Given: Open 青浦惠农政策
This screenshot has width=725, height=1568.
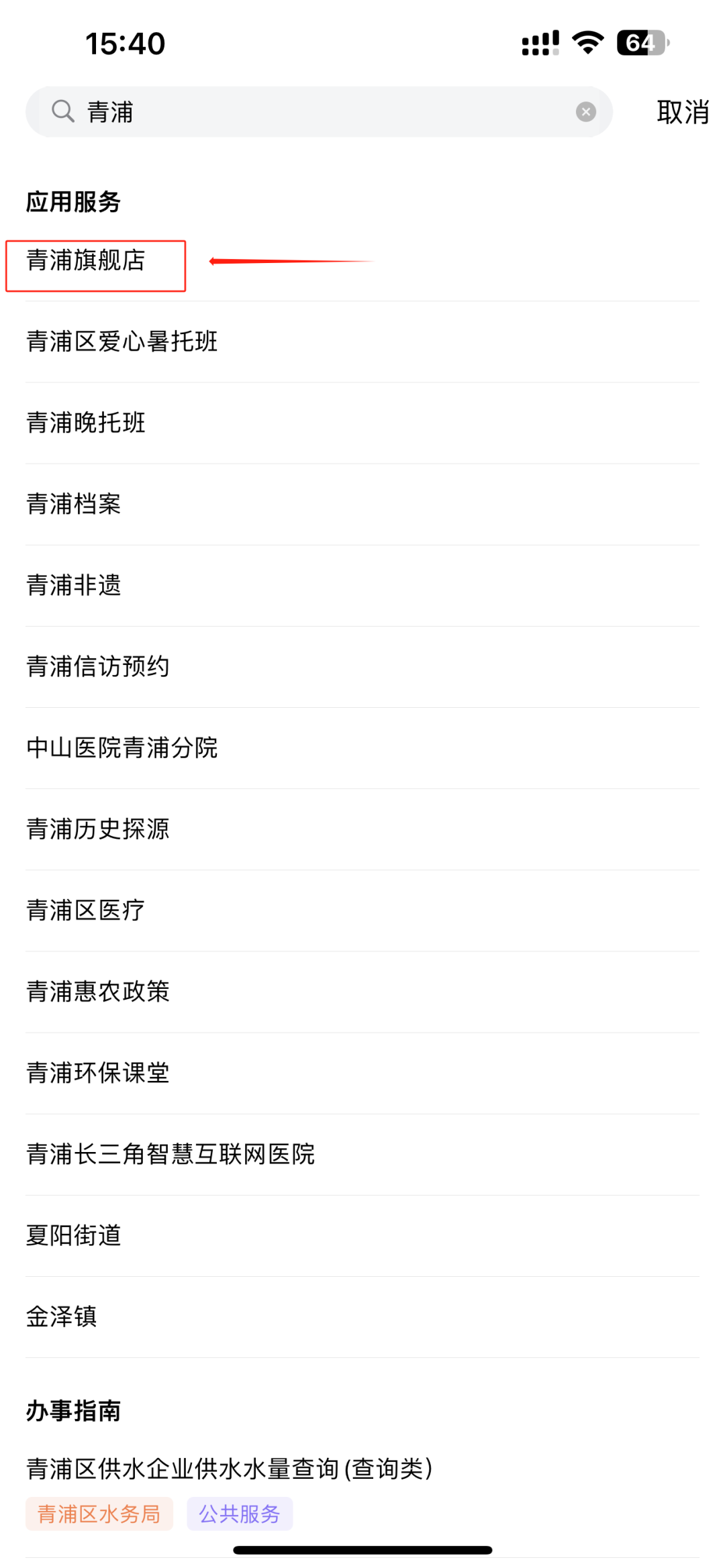Looking at the screenshot, I should coord(98,991).
